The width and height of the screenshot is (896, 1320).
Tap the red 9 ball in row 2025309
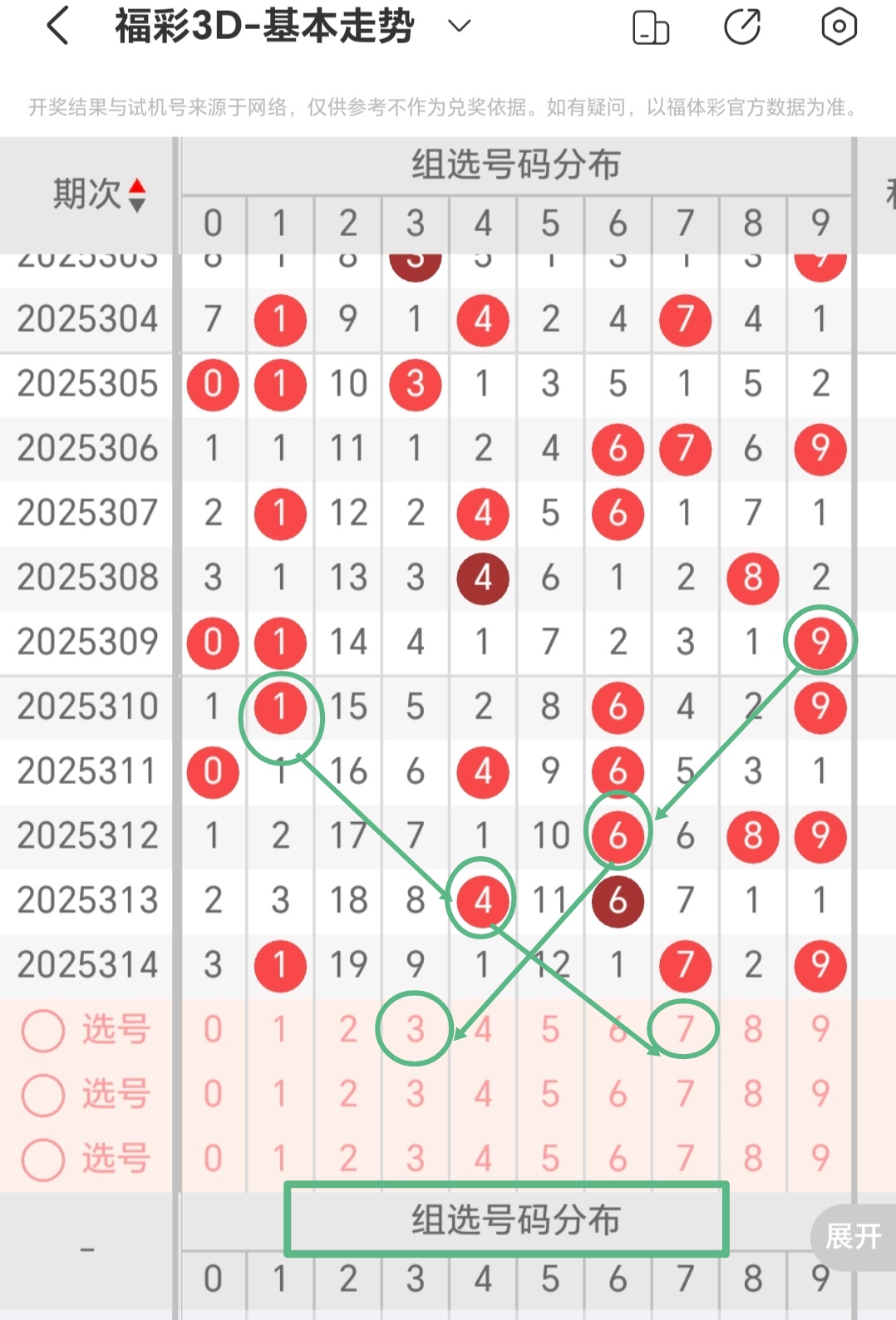tap(820, 643)
